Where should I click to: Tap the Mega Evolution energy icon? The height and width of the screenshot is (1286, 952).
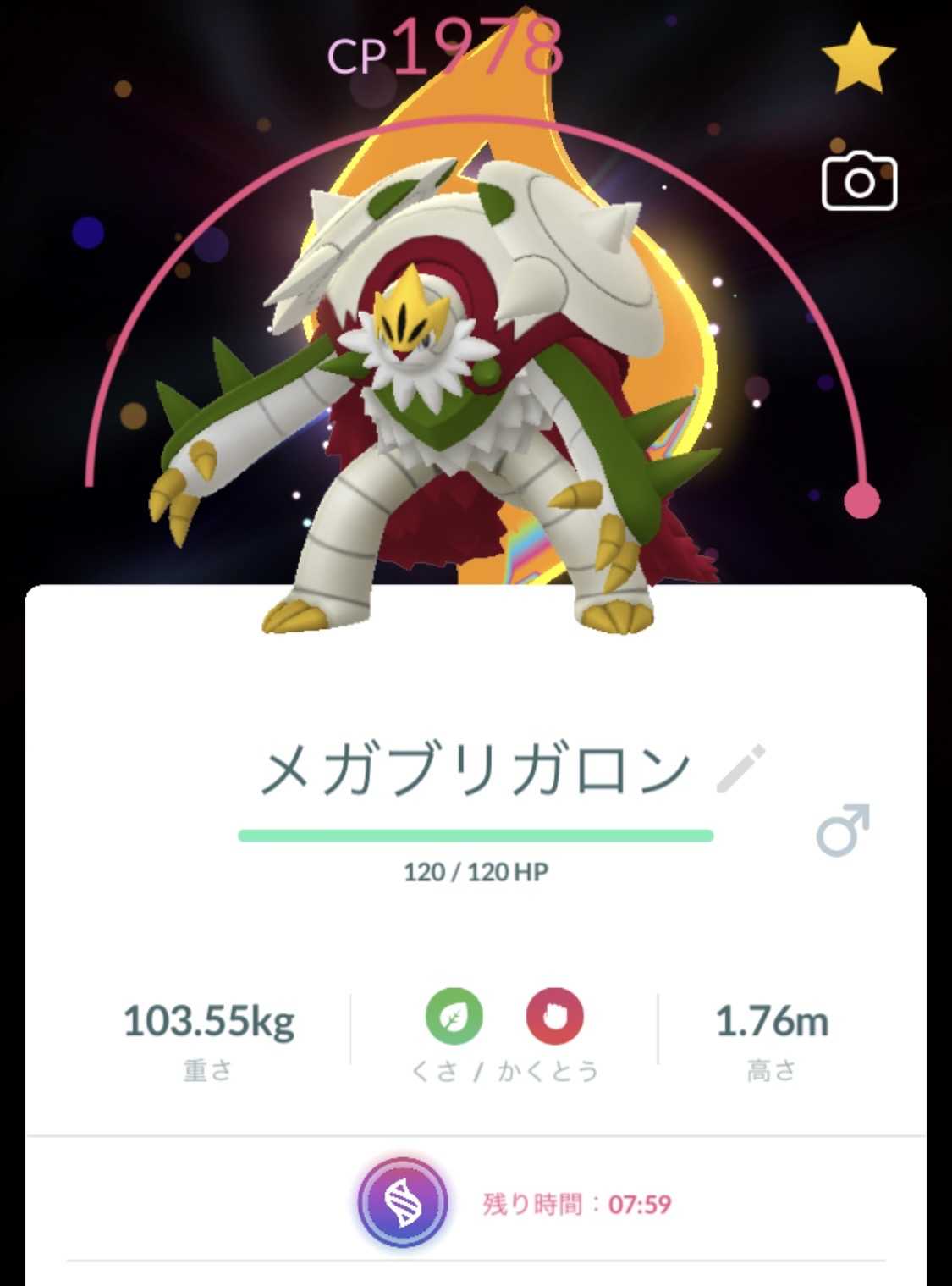click(402, 1202)
